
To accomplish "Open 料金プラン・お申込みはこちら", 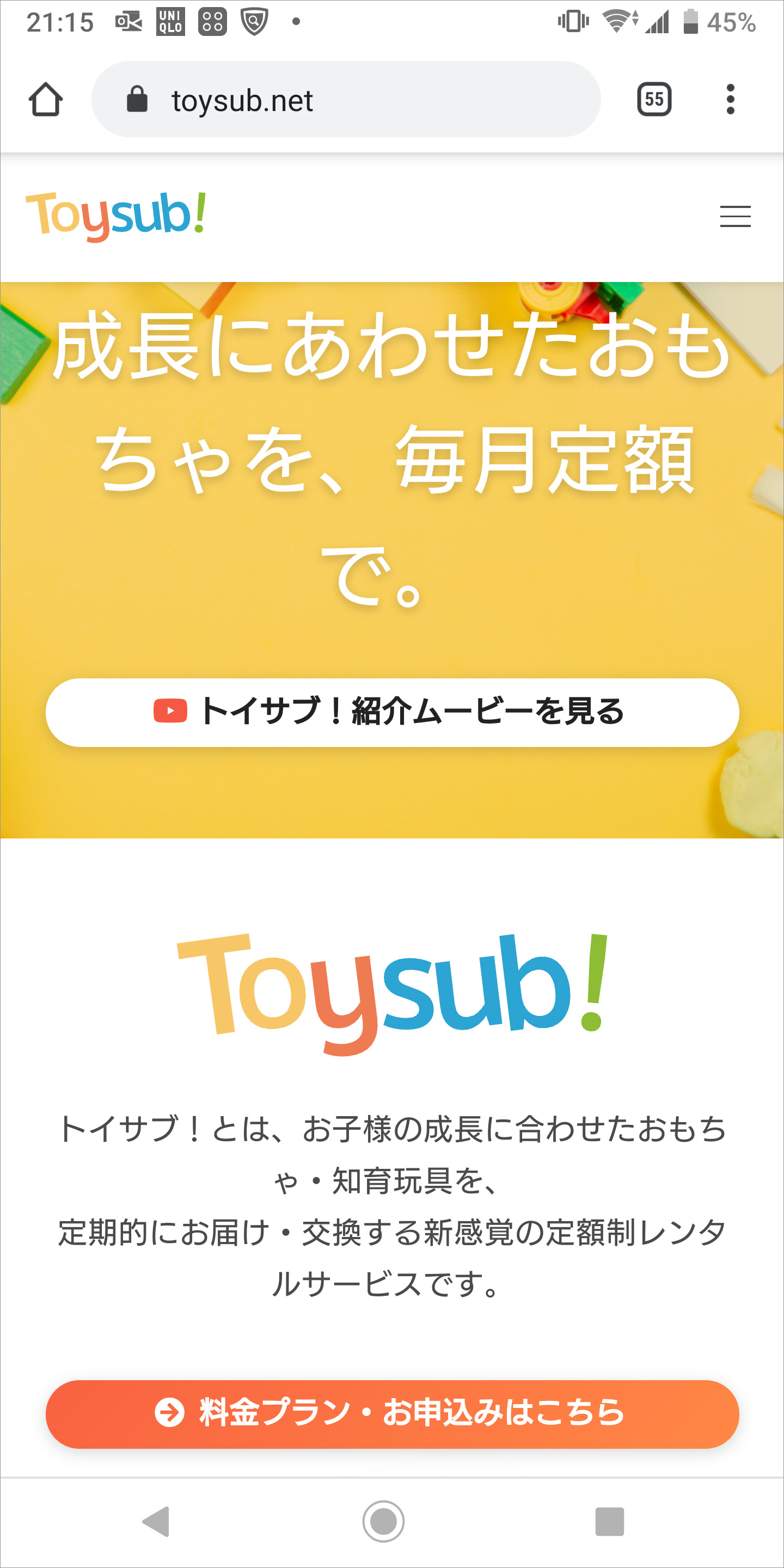I will tap(392, 1413).
